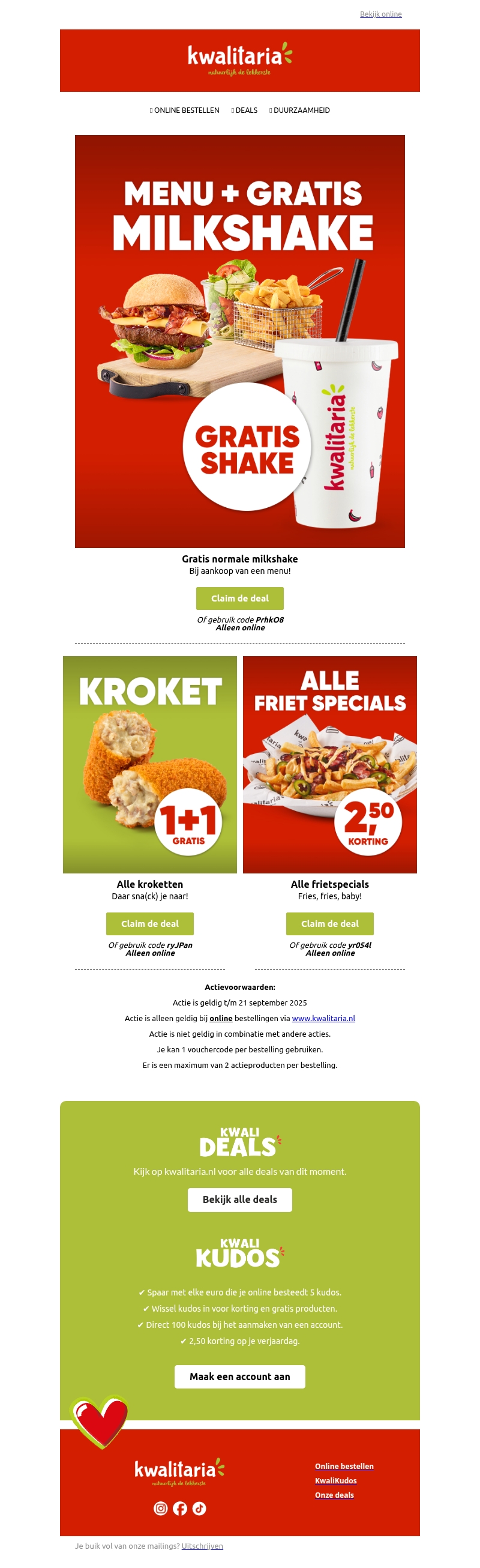Viewport: 480px width, 1568px height.
Task: Claim the gratis normale milkshake deal
Action: (x=239, y=599)
